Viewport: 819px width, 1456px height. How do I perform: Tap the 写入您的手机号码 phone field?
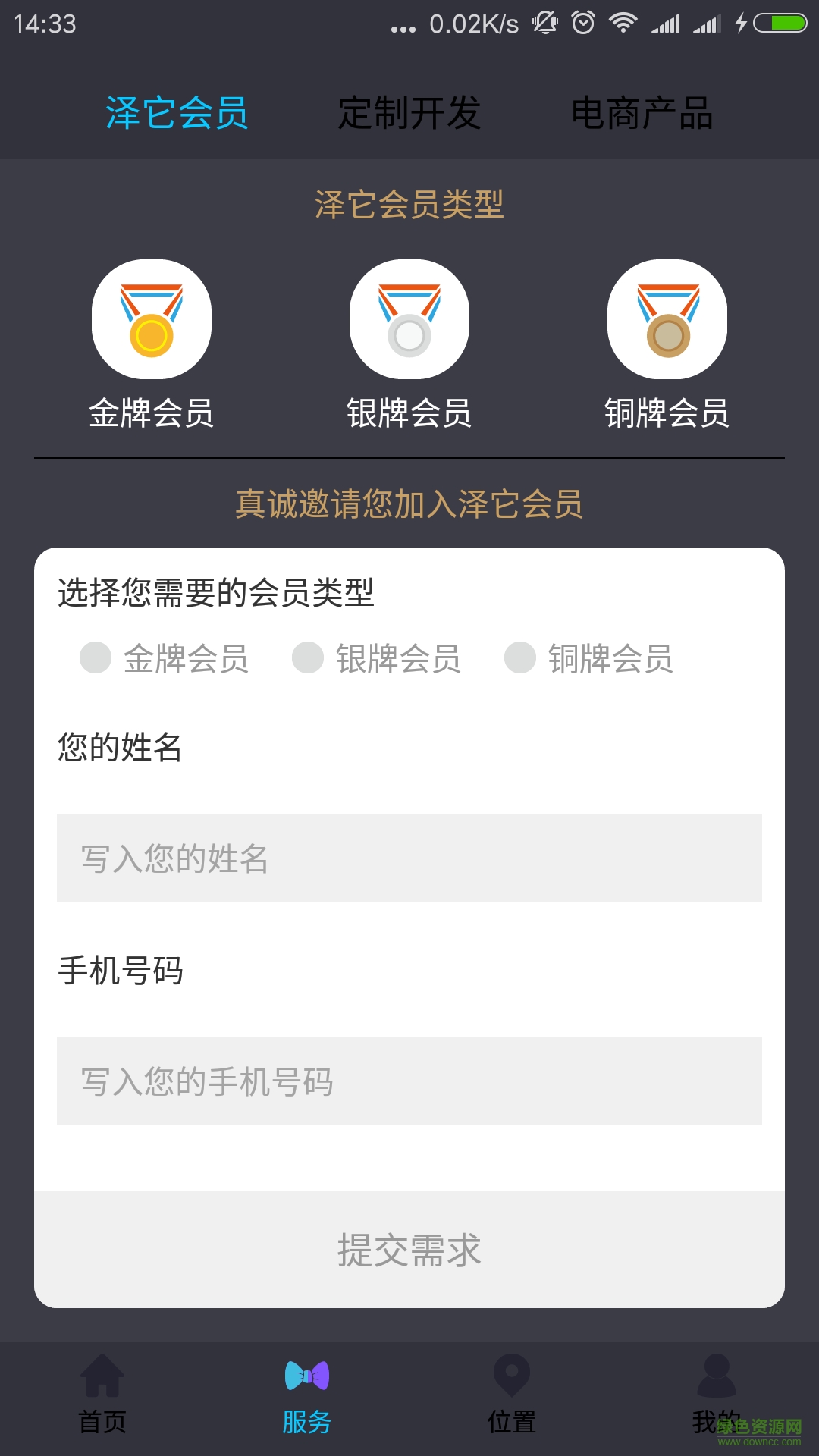409,1083
